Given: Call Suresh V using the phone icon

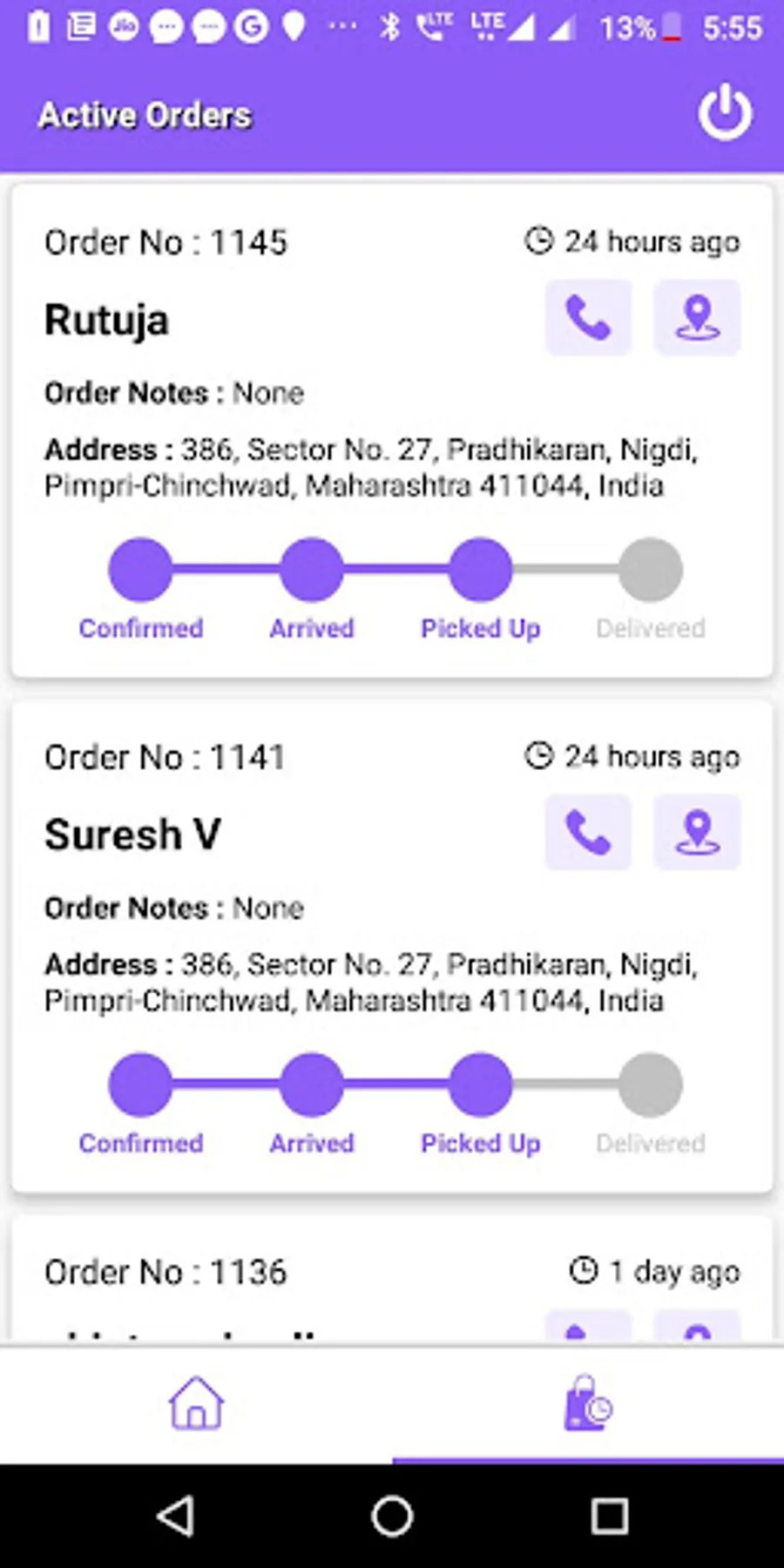Looking at the screenshot, I should pos(588,832).
